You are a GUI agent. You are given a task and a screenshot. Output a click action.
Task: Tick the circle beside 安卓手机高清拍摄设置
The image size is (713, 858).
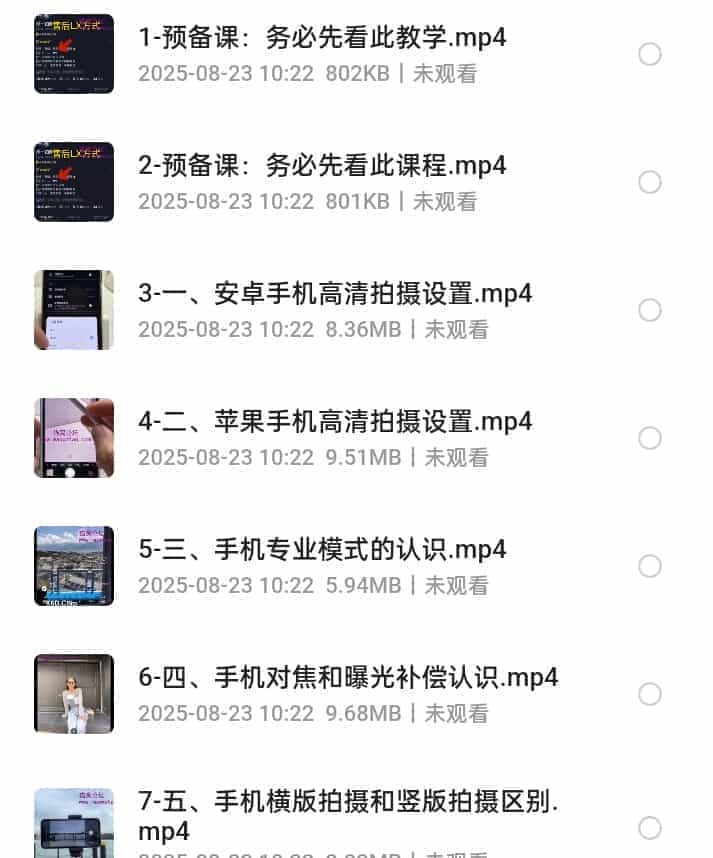pyautogui.click(x=650, y=310)
